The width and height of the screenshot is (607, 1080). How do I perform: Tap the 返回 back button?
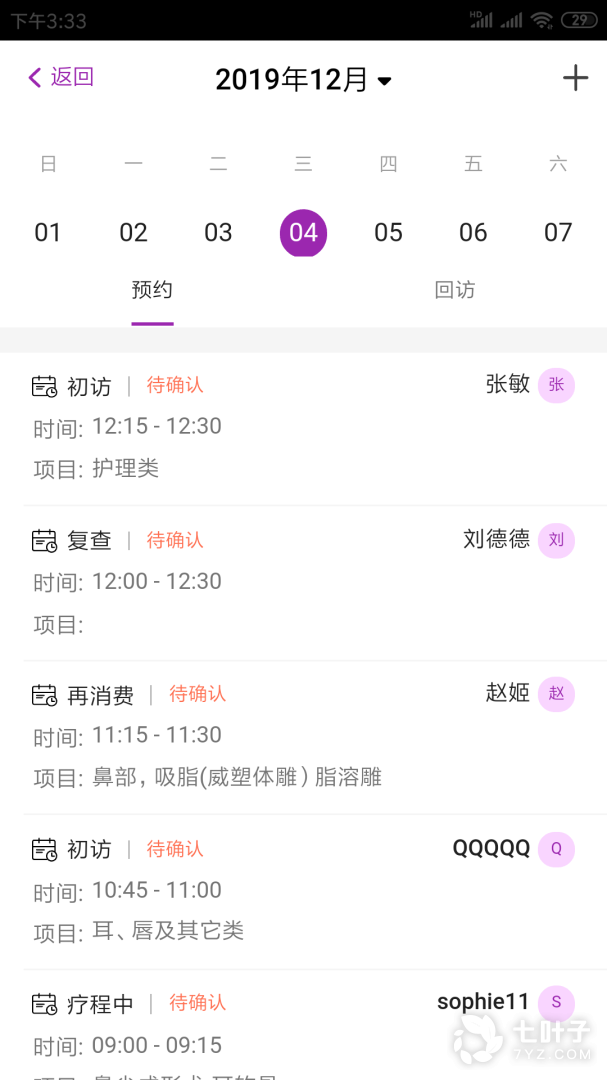click(x=62, y=77)
